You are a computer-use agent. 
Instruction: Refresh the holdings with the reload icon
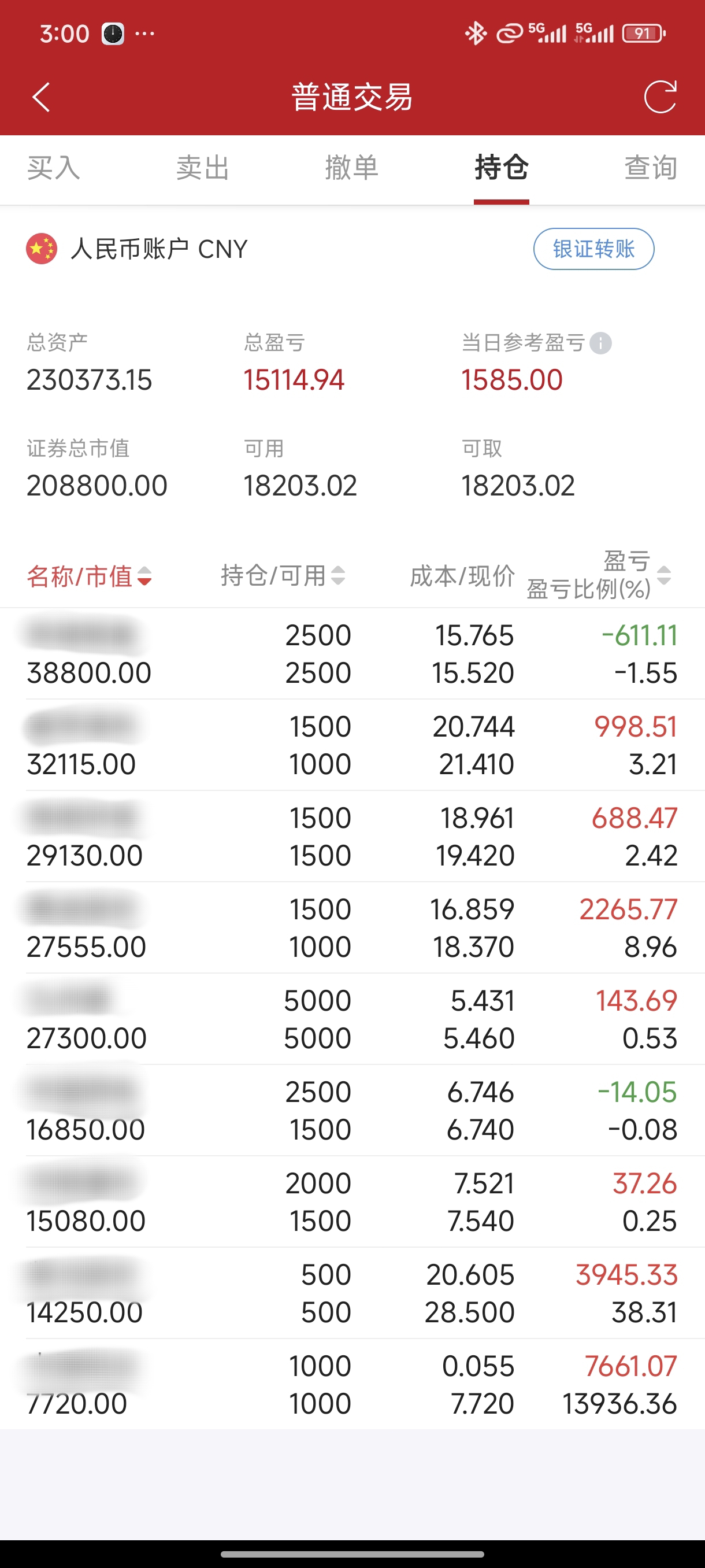coord(660,97)
